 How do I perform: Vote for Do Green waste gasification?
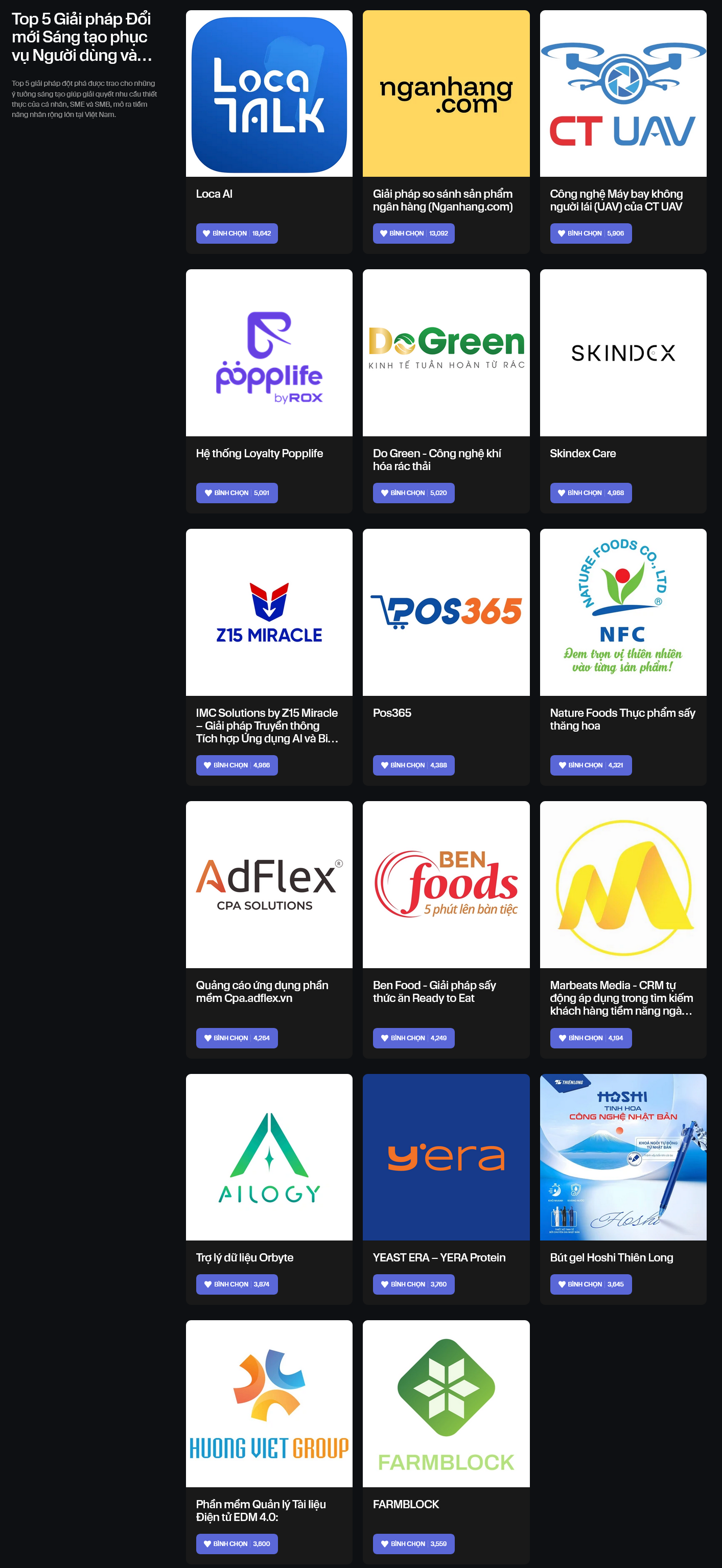[x=413, y=493]
